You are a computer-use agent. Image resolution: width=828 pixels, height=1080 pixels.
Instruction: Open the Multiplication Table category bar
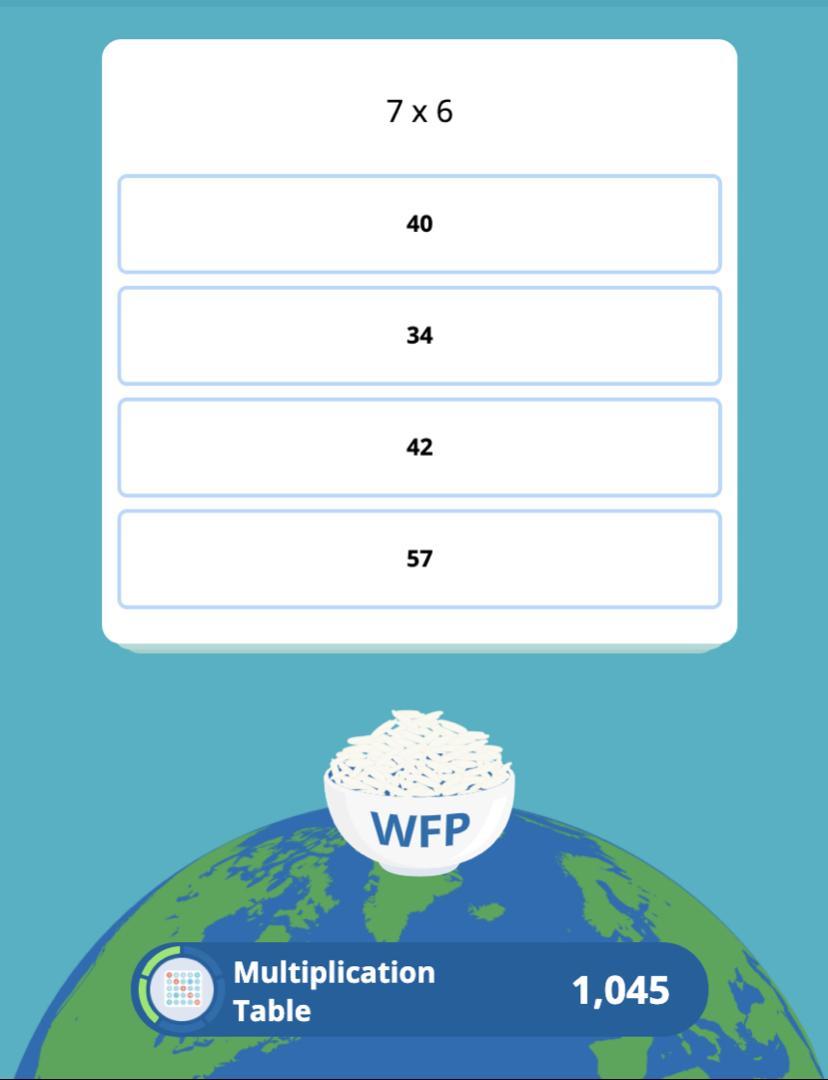pyautogui.click(x=420, y=990)
